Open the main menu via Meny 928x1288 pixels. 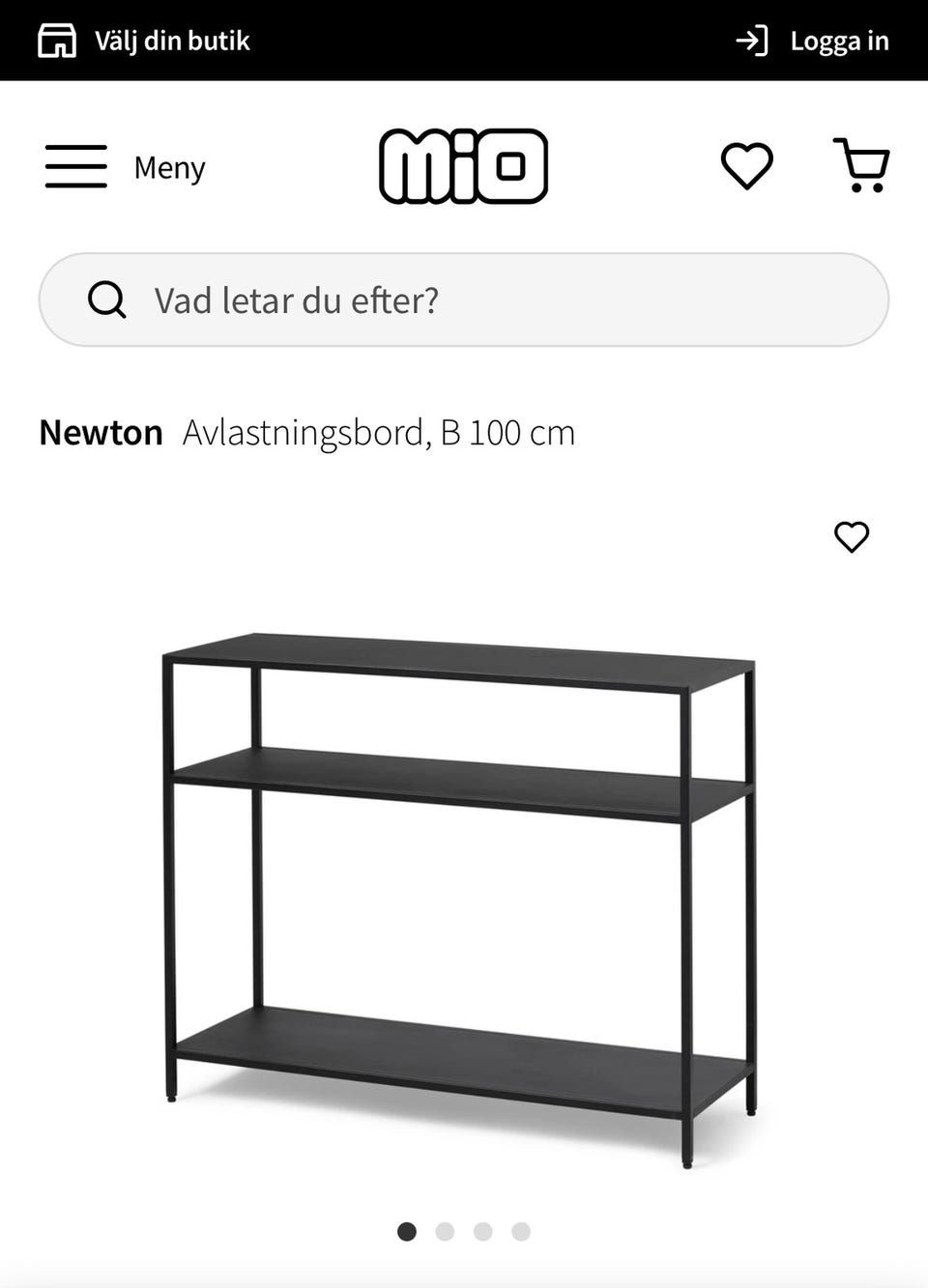point(169,166)
